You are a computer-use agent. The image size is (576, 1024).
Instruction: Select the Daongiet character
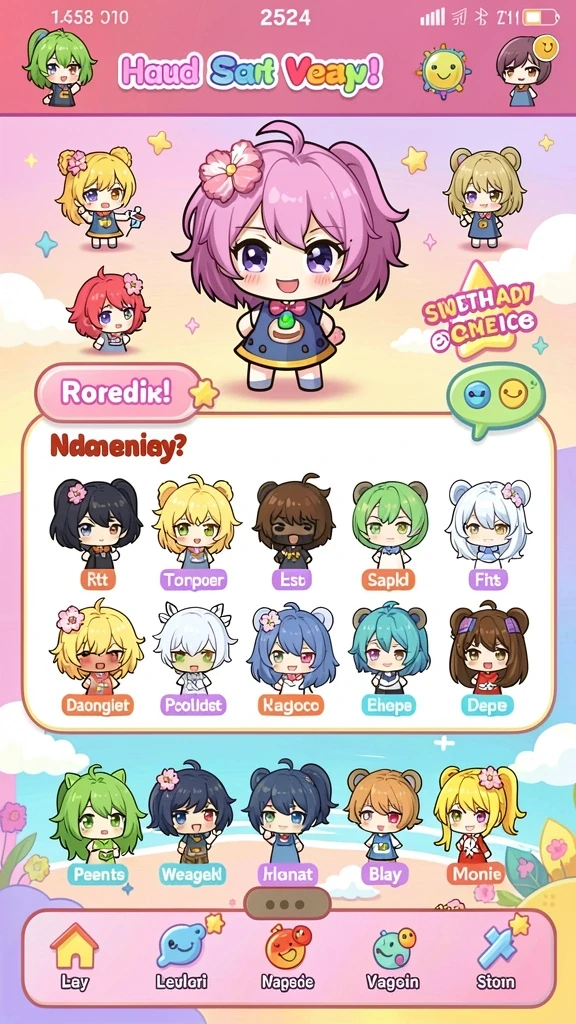(x=98, y=658)
